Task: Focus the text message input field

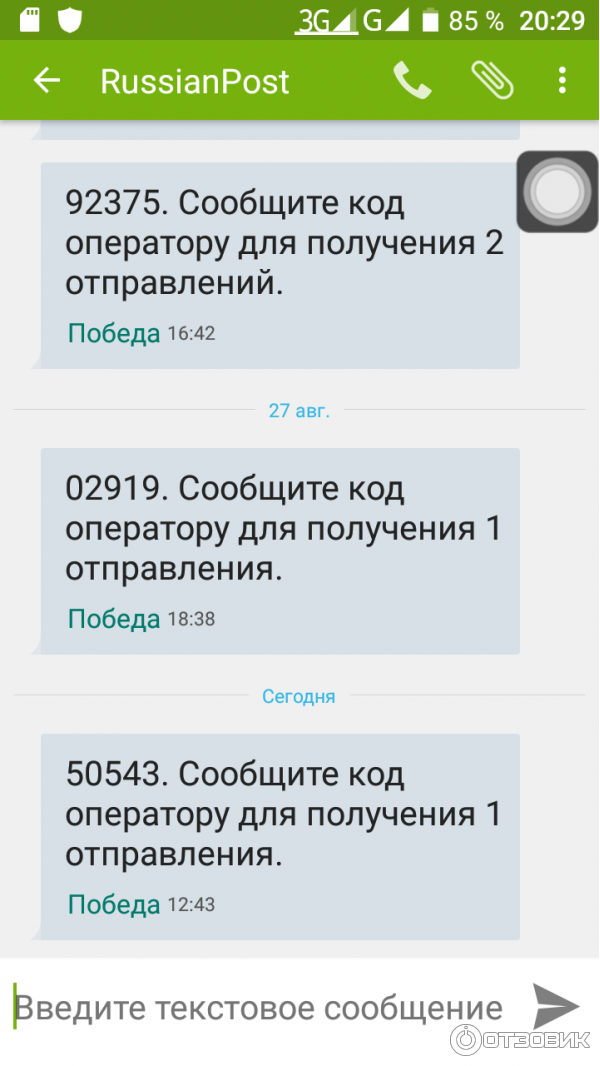Action: click(x=260, y=1007)
